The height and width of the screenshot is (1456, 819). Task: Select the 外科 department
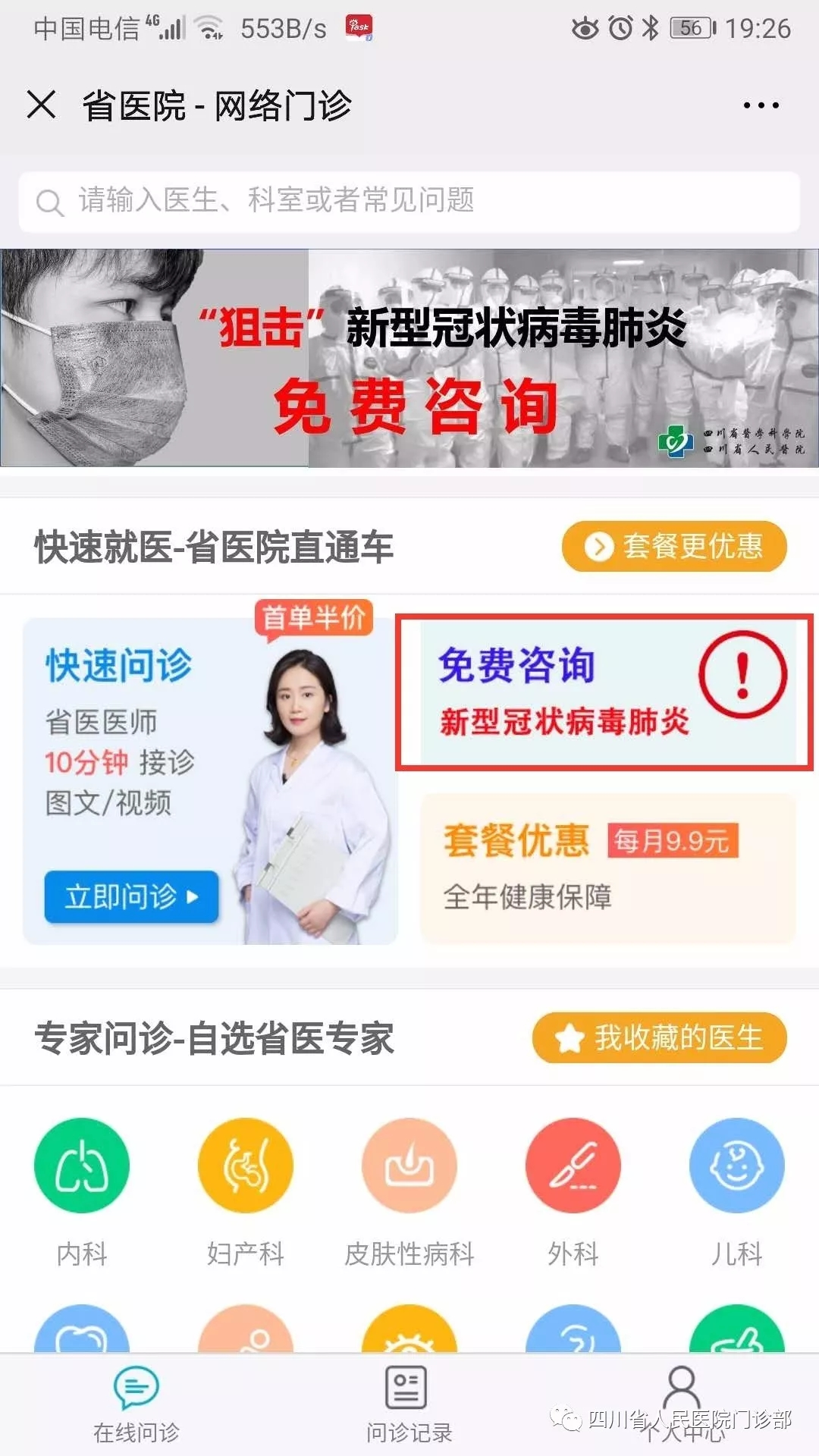point(573,1191)
